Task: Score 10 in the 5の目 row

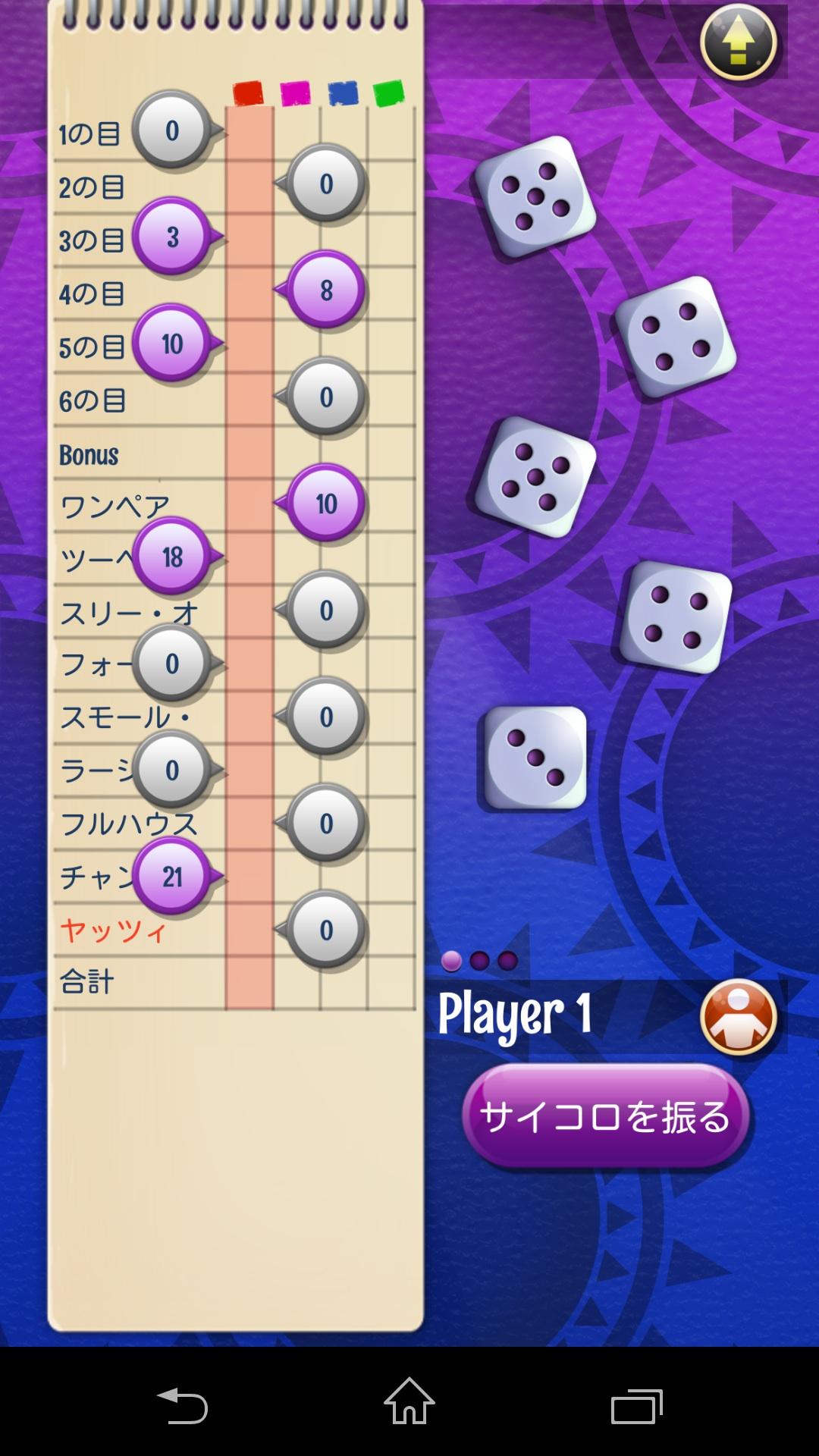Action: click(172, 344)
